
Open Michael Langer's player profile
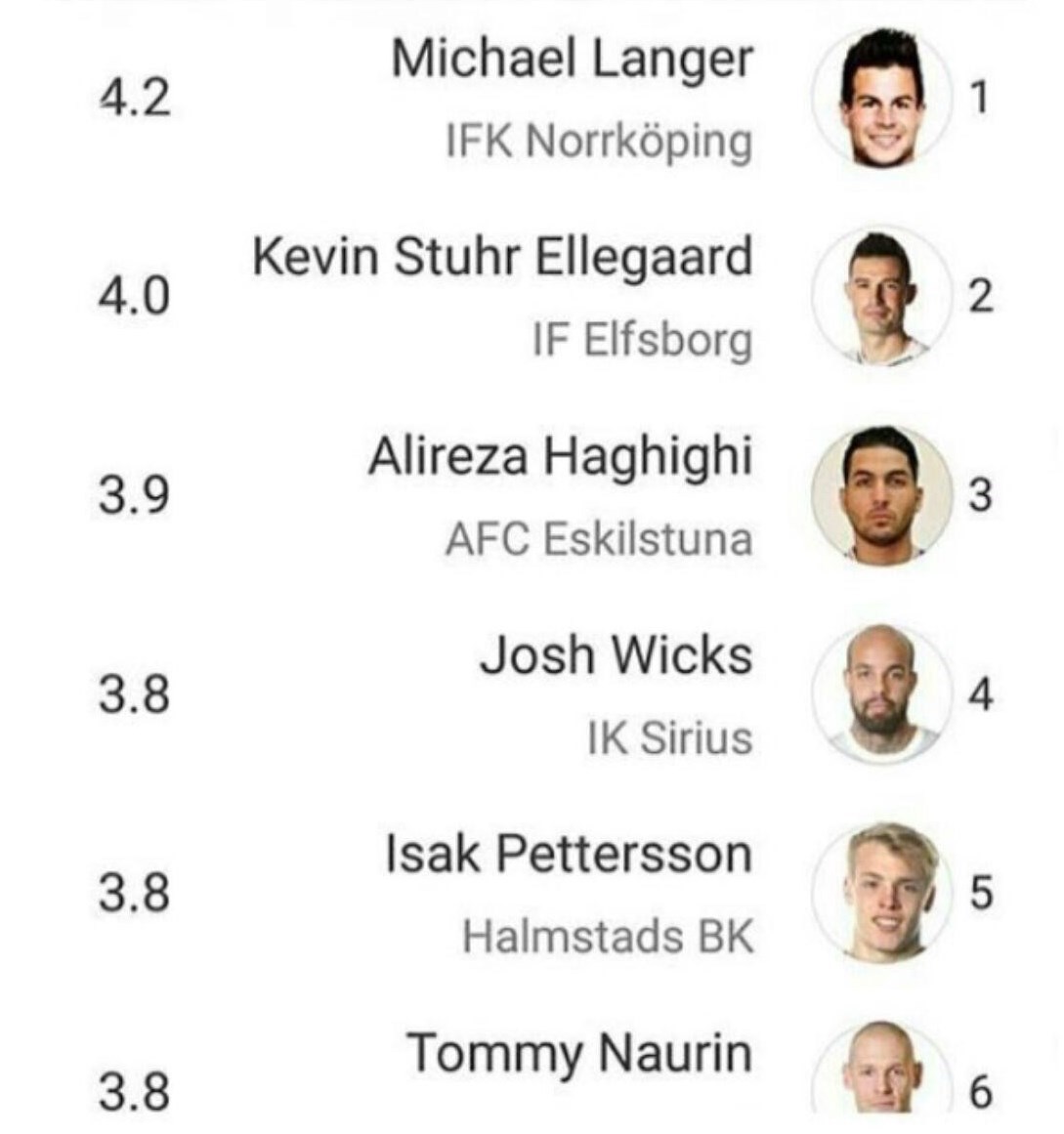(572, 61)
